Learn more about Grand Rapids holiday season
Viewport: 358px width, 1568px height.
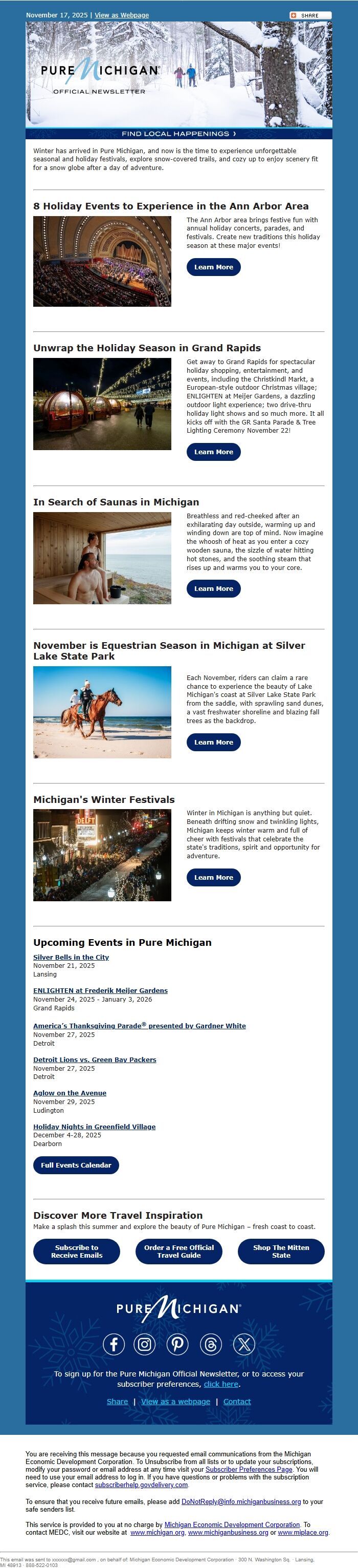213,452
